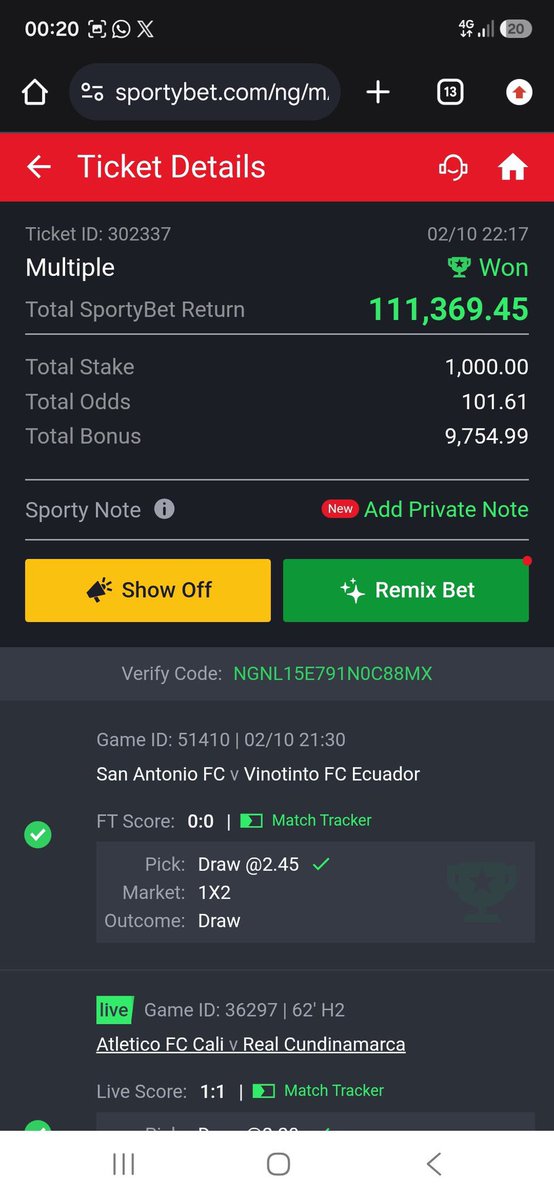Open Sporty Note info icon

pyautogui.click(x=165, y=509)
